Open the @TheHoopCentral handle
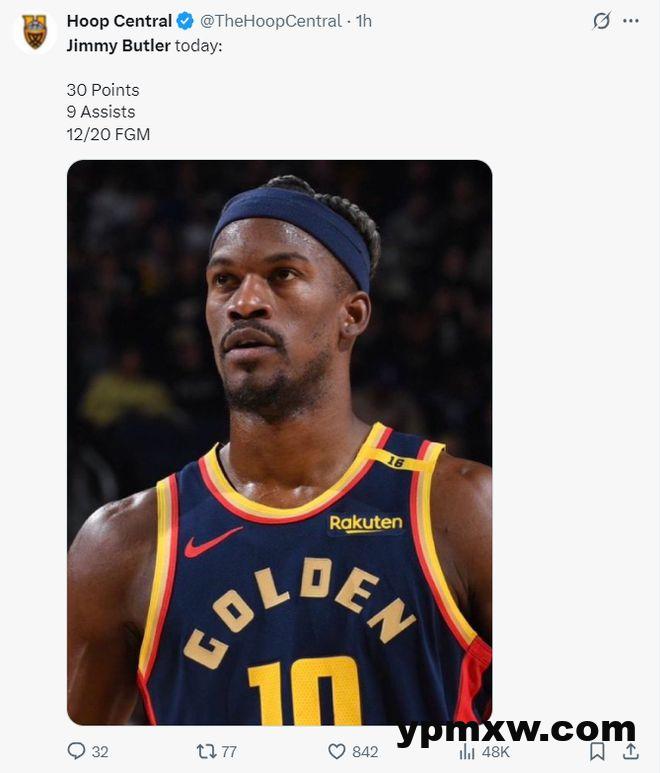 (270, 20)
